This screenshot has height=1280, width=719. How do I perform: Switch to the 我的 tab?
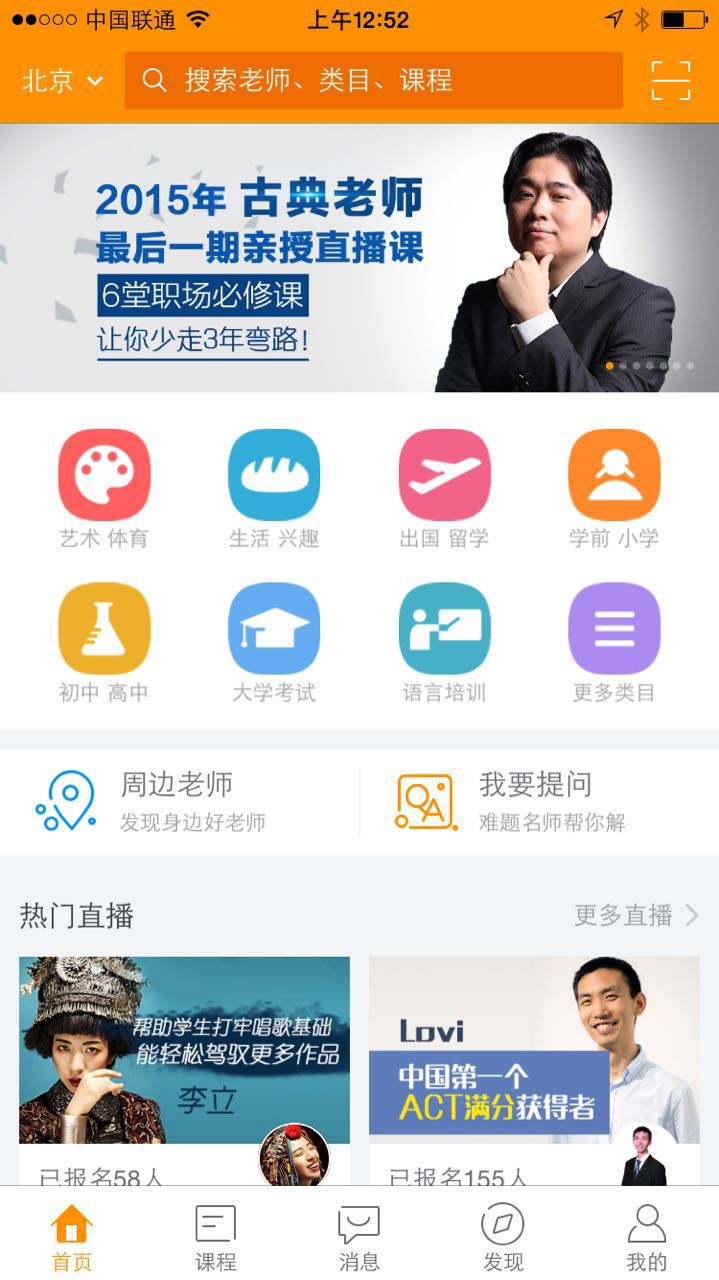point(647,1238)
